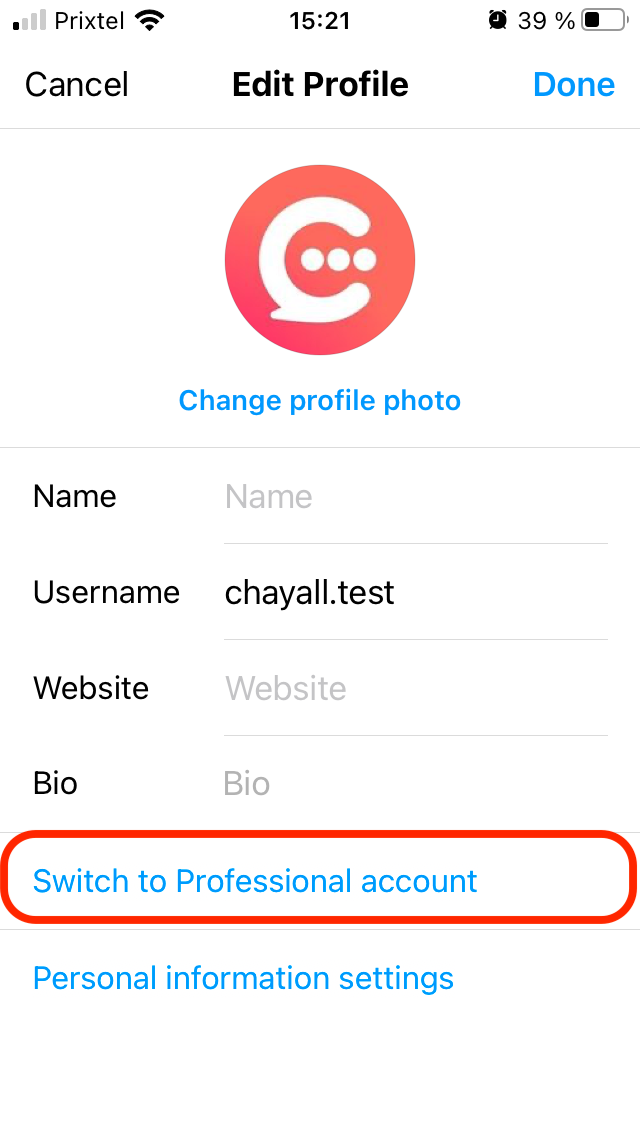Edit the chayall.test username field
Viewport: 640px width, 1136px height.
pyautogui.click(x=414, y=593)
